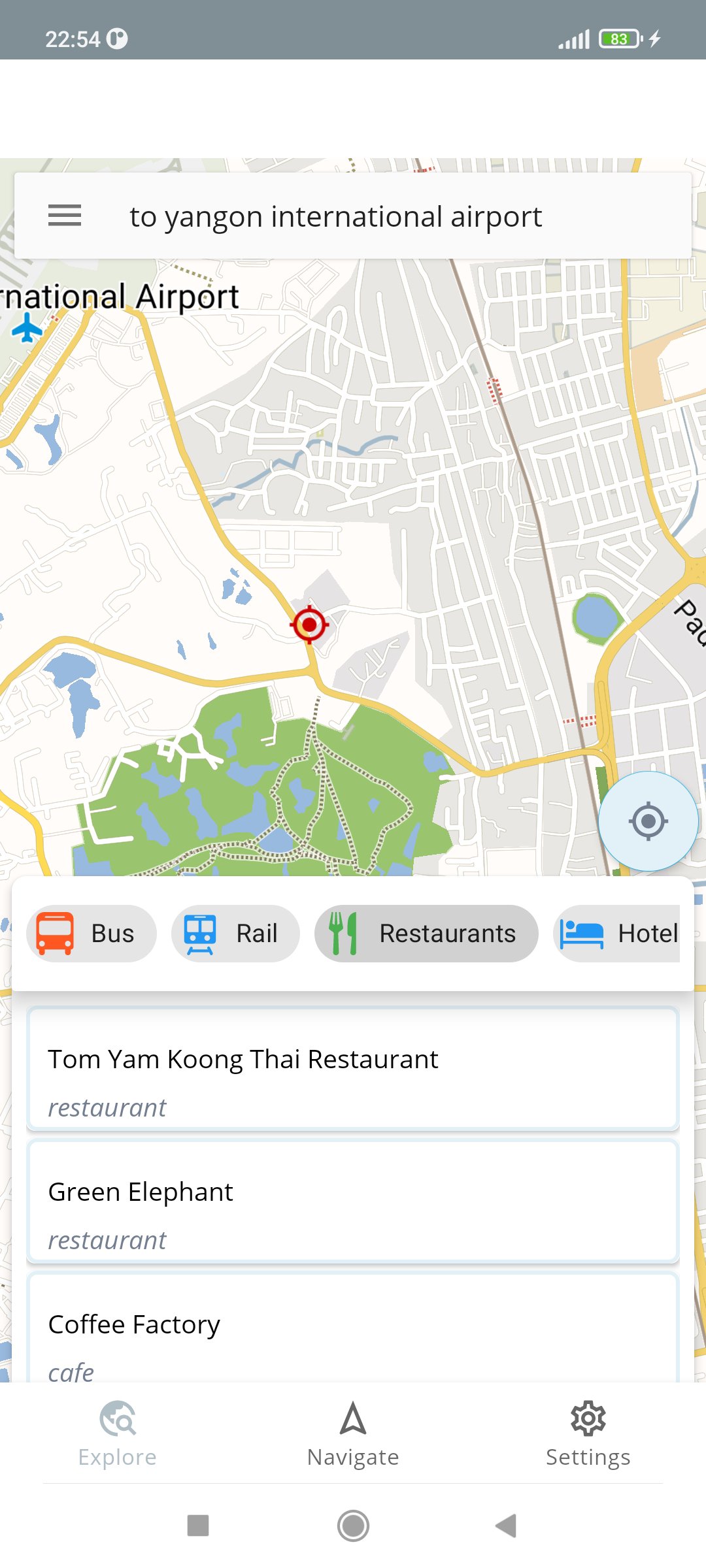706x1568 pixels.
Task: Edit the yangon international airport search field
Action: pyautogui.click(x=353, y=217)
